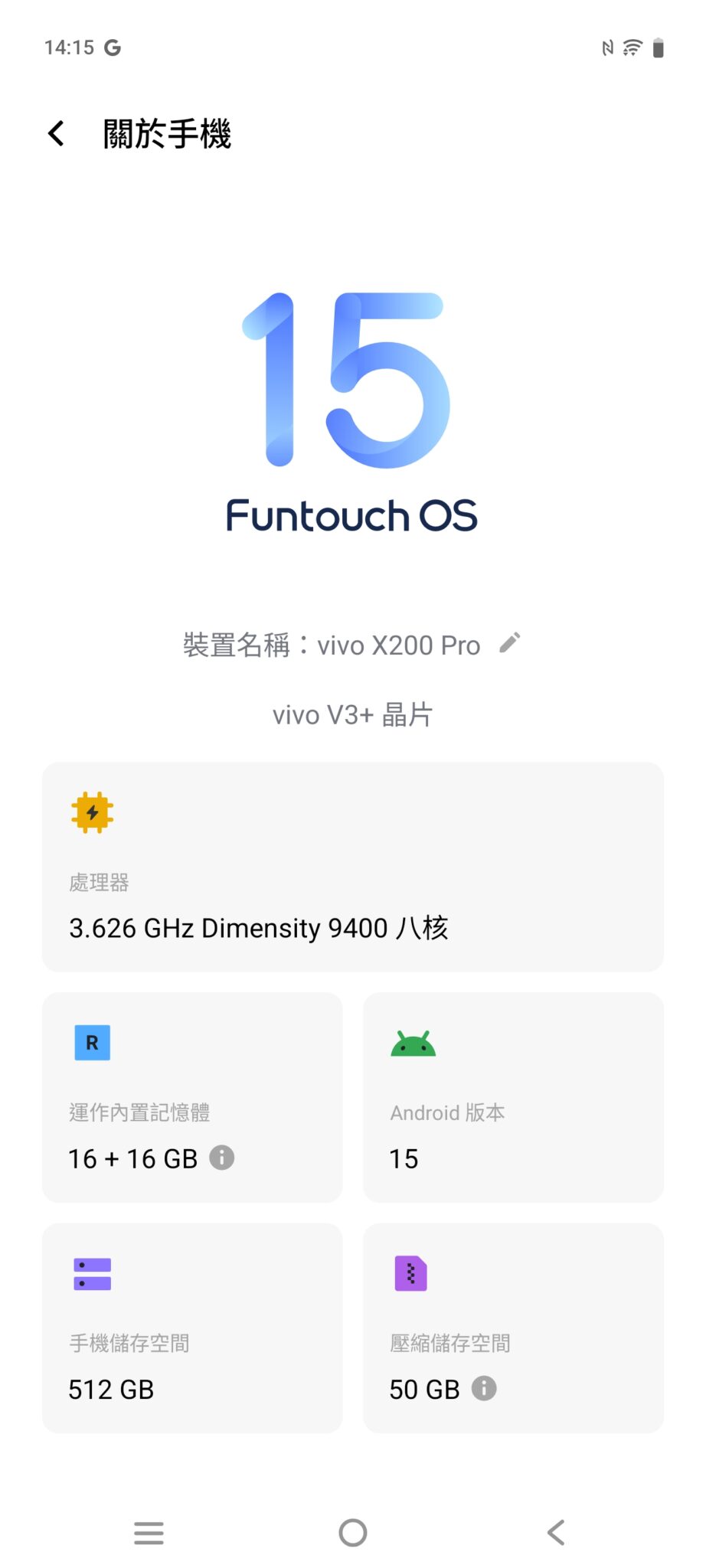Open the 手機儲存空間 512 GB card
Screen dimensions: 706x1568
coord(192,1327)
